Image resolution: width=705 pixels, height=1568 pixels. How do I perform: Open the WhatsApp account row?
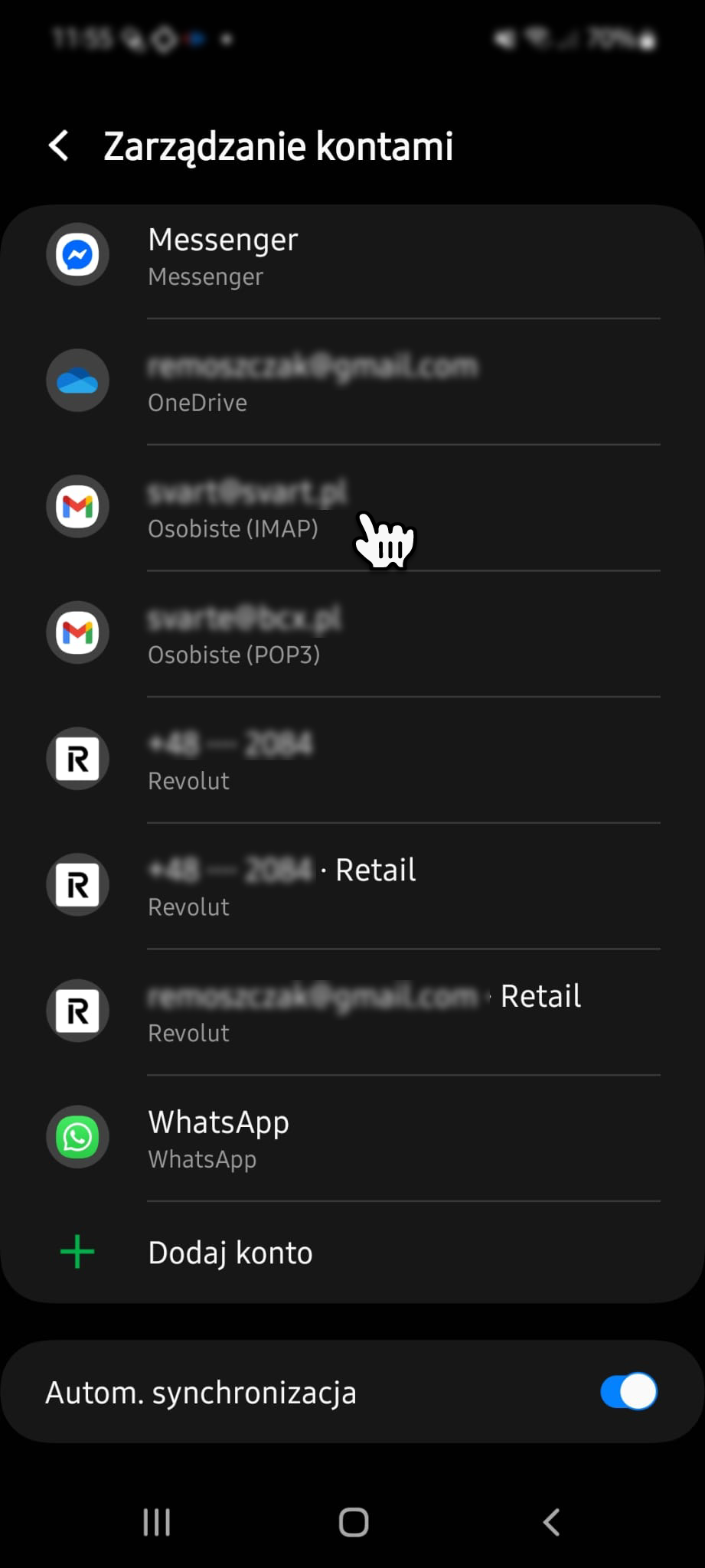pyautogui.click(x=352, y=1138)
